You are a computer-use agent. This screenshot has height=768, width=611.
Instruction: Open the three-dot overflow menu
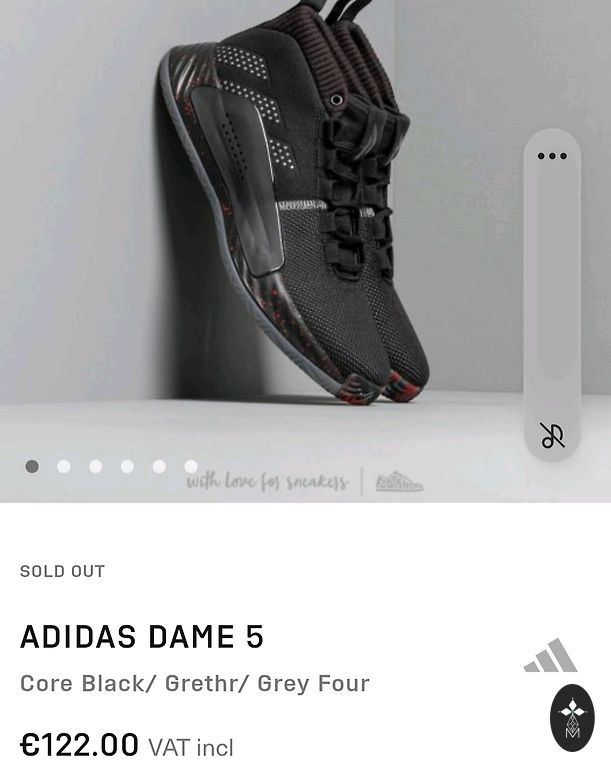552,156
